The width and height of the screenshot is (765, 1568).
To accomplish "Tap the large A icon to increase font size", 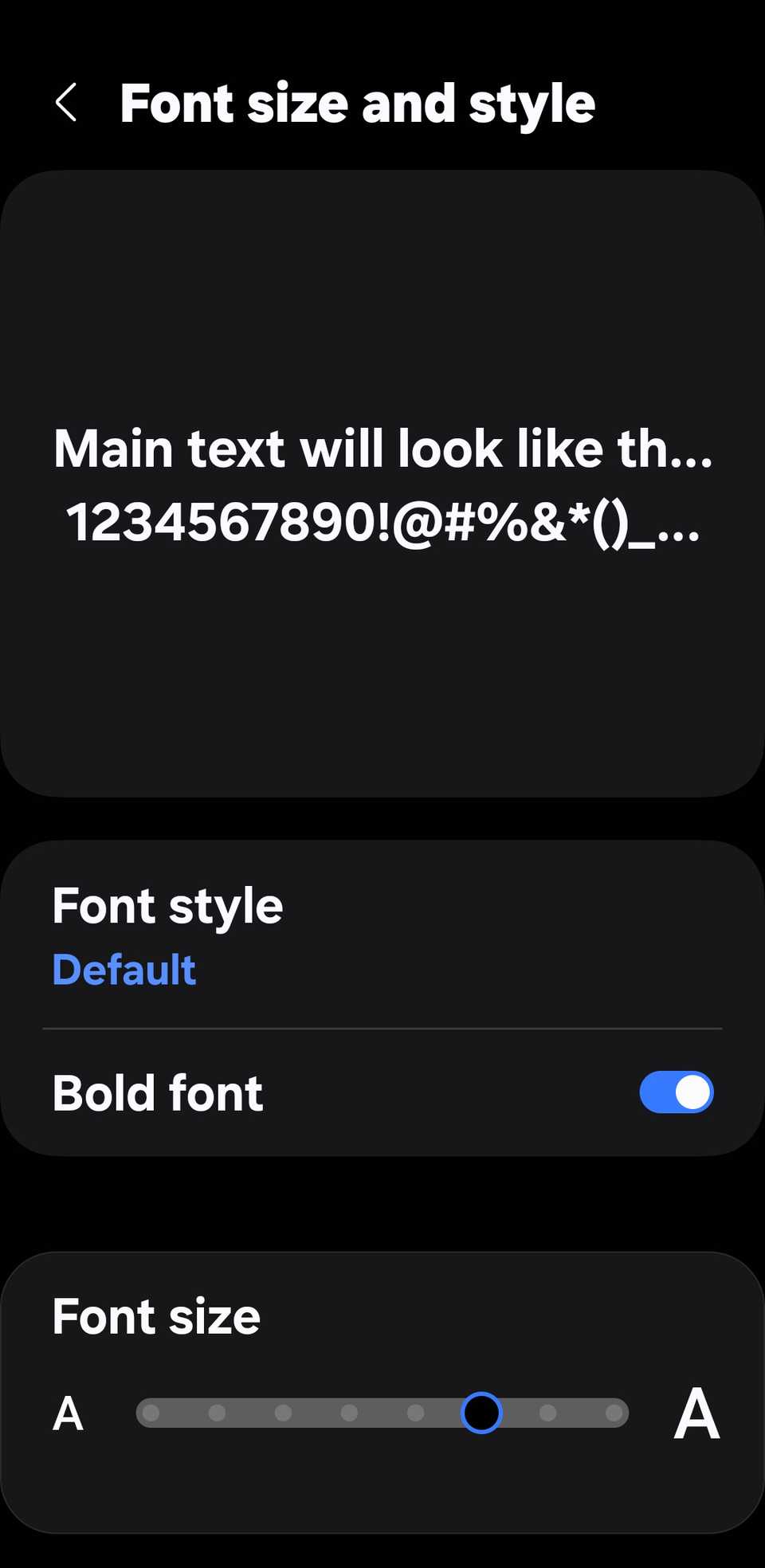I will click(x=696, y=1413).
